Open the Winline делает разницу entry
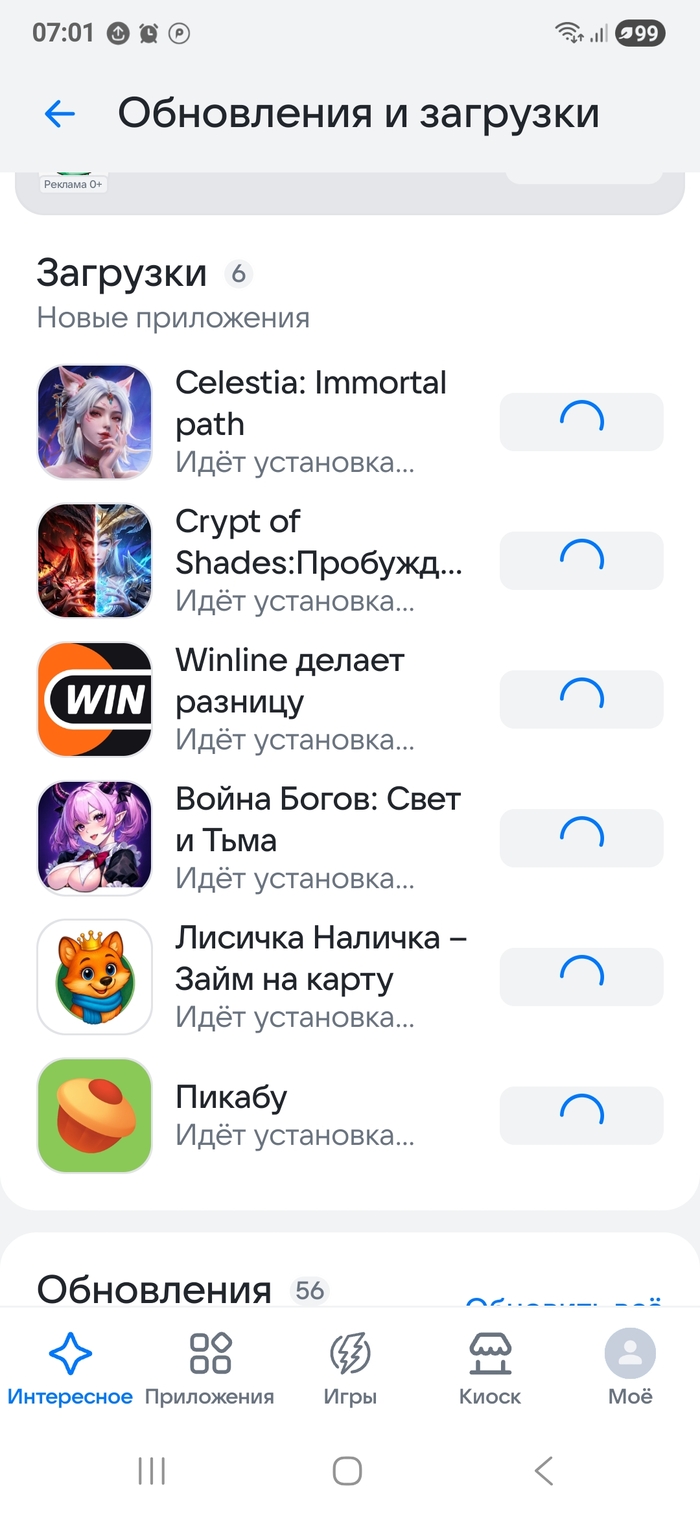Image resolution: width=700 pixels, height=1517 pixels. click(350, 699)
